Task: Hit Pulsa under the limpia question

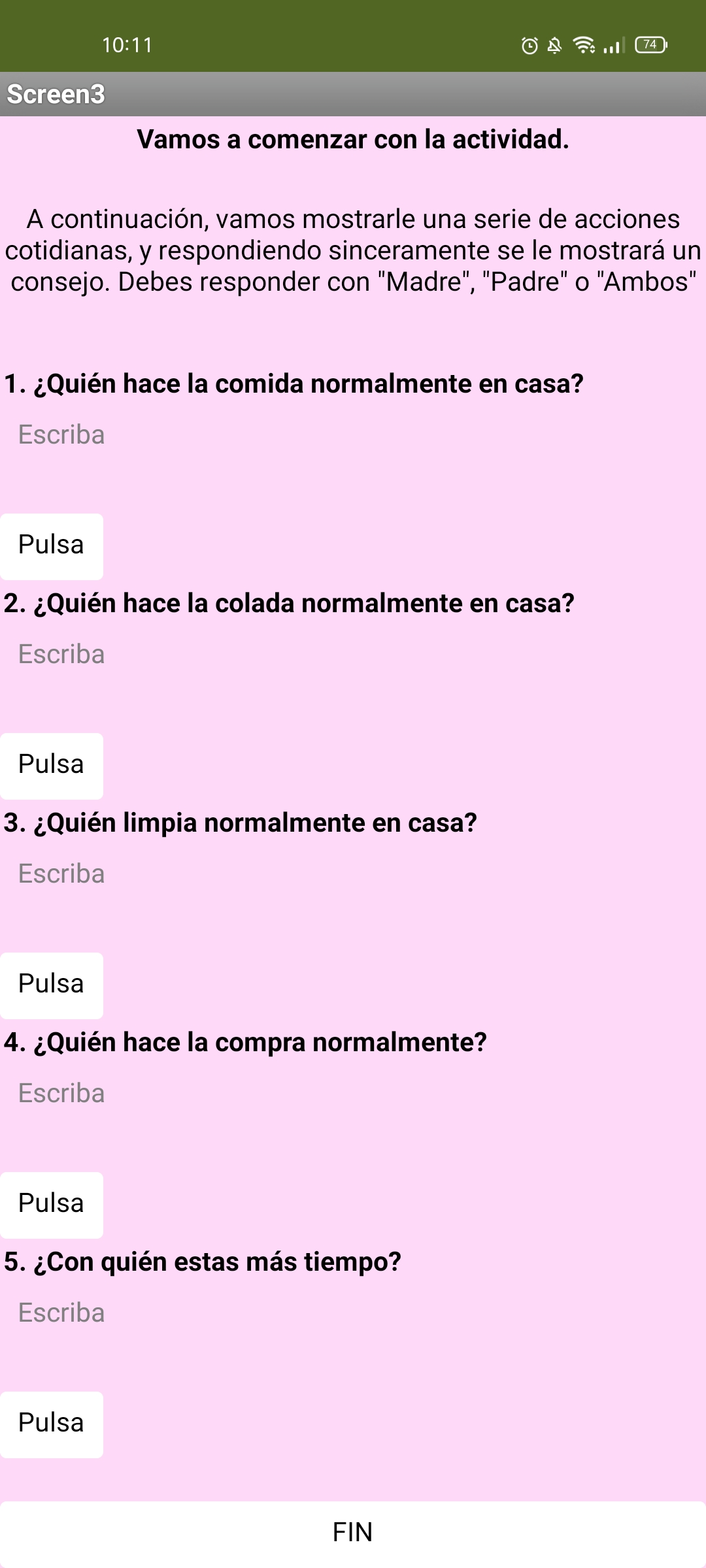Action: [52, 985]
